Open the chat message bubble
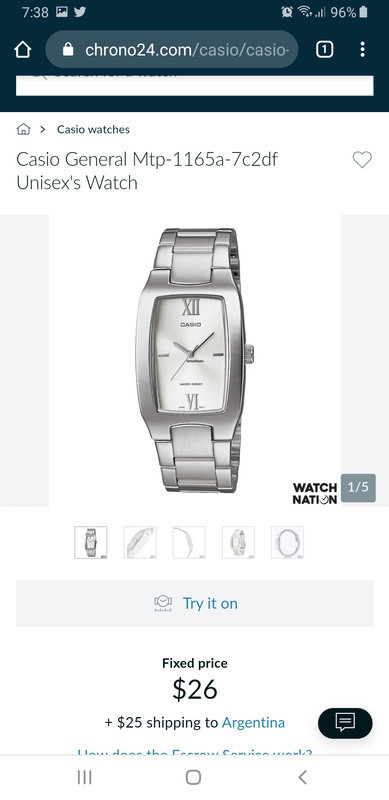 pyautogui.click(x=345, y=723)
